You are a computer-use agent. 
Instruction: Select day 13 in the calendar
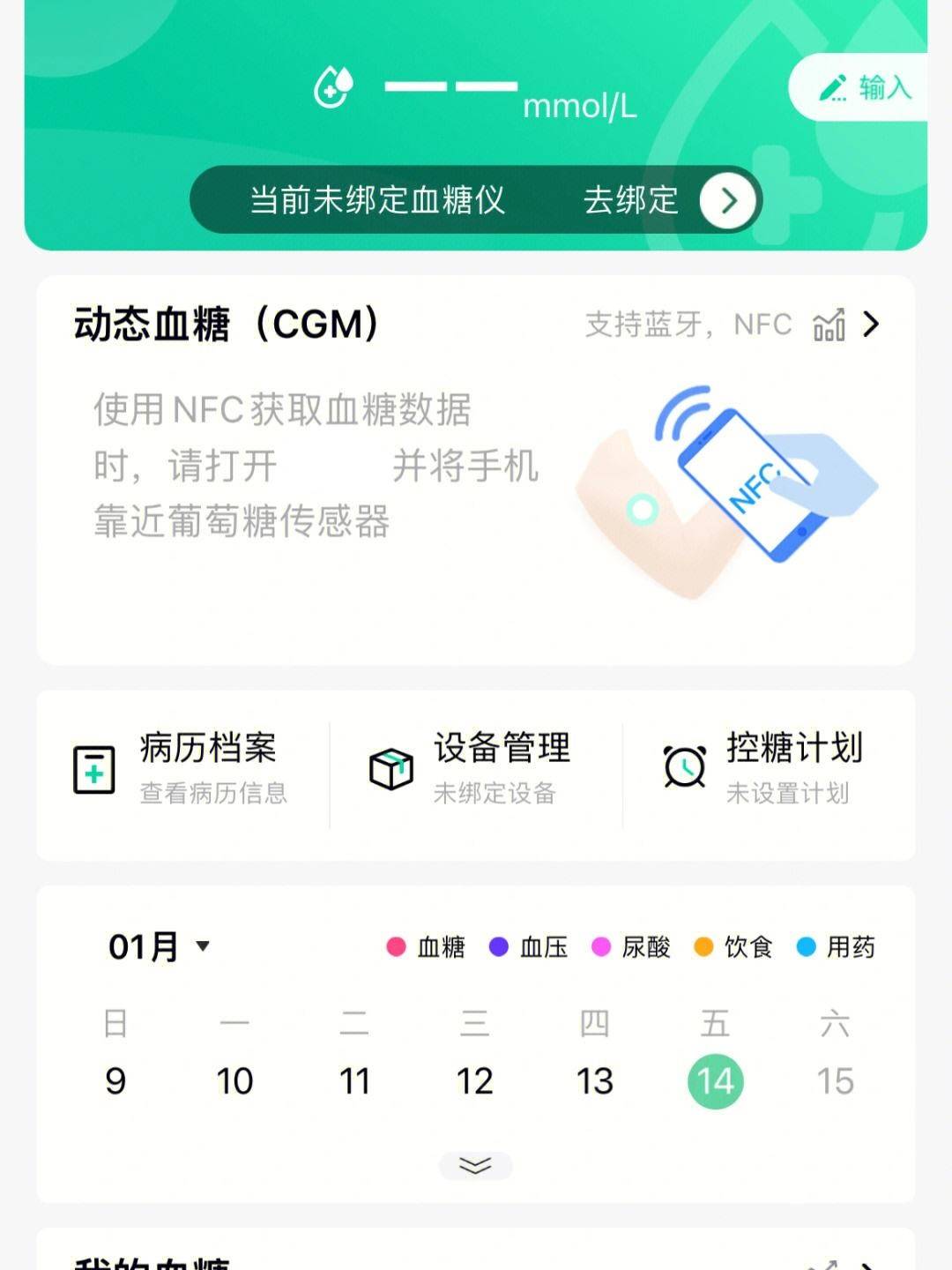tap(594, 1081)
